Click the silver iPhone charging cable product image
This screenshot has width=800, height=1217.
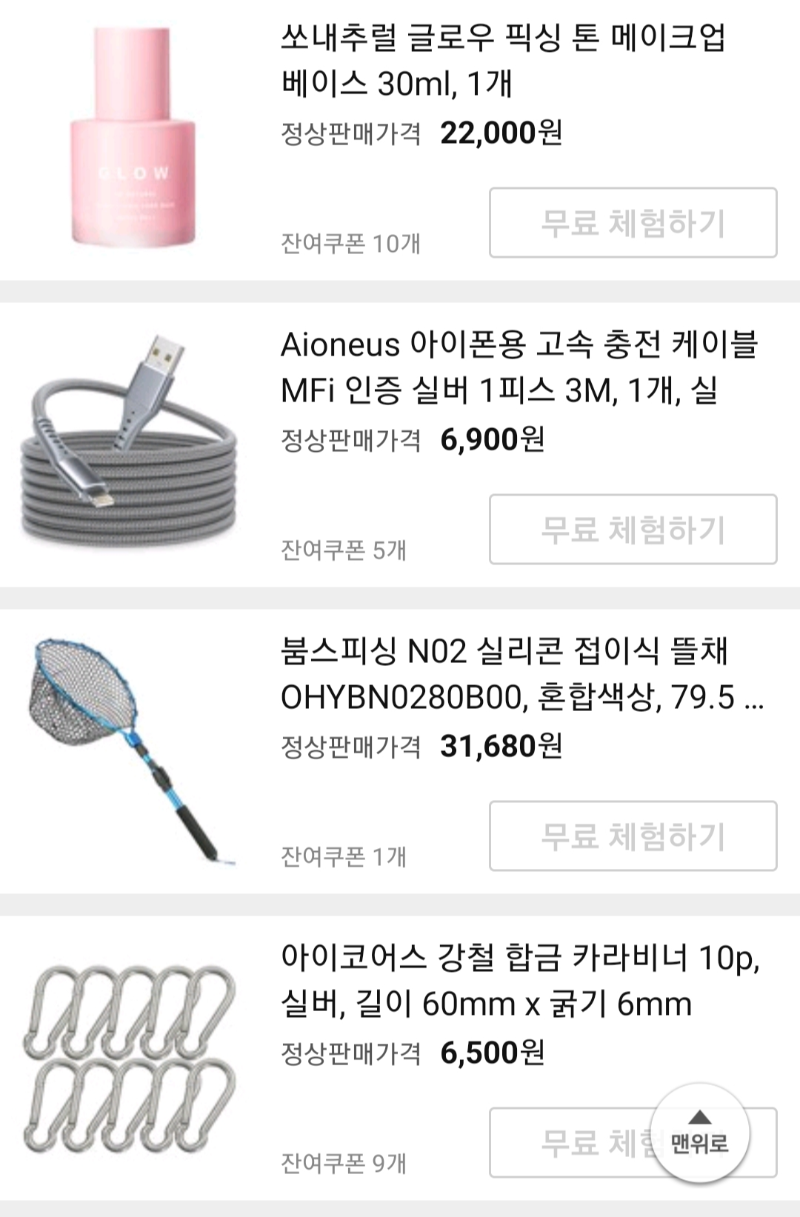pos(130,445)
